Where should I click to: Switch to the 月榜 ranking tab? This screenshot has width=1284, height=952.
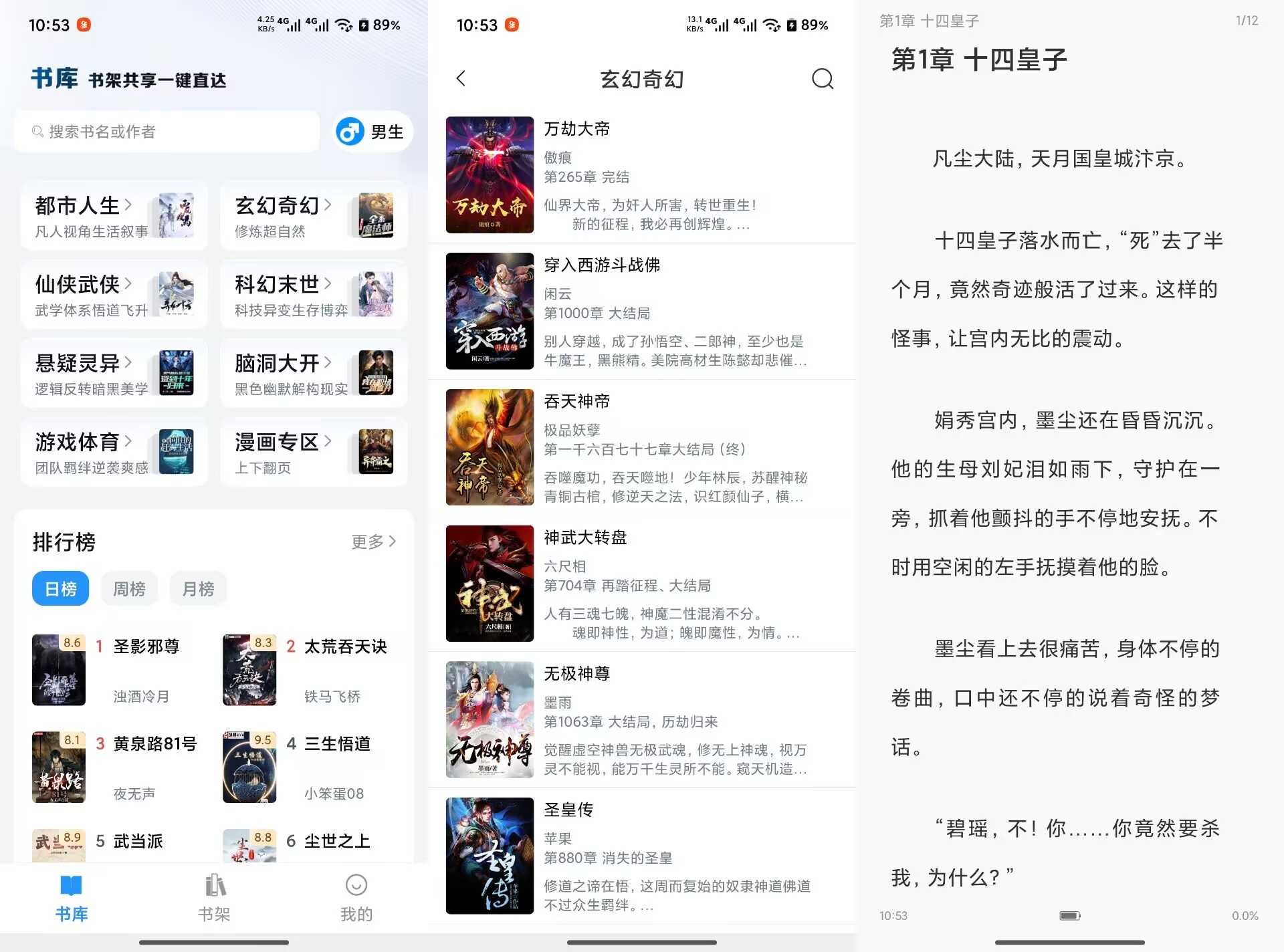click(x=198, y=589)
